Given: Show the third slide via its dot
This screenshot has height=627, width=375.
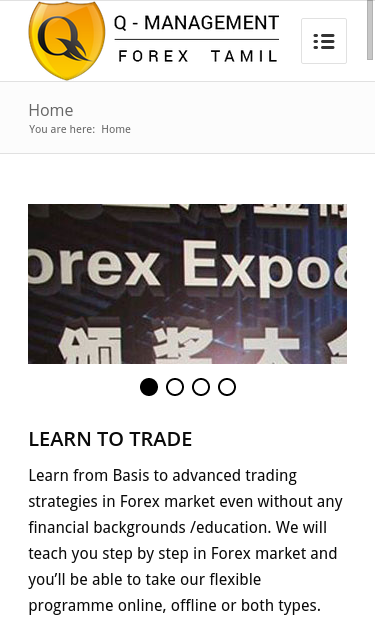Looking at the screenshot, I should click(x=201, y=387).
